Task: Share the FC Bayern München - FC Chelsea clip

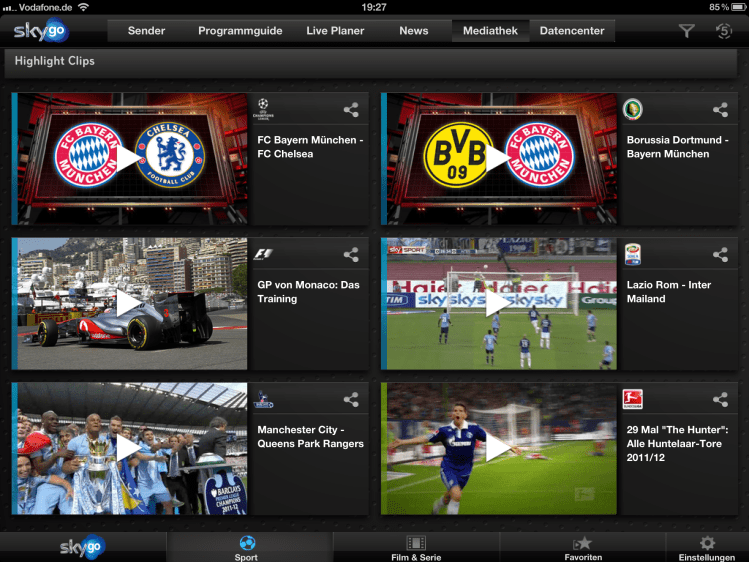Action: 351,110
